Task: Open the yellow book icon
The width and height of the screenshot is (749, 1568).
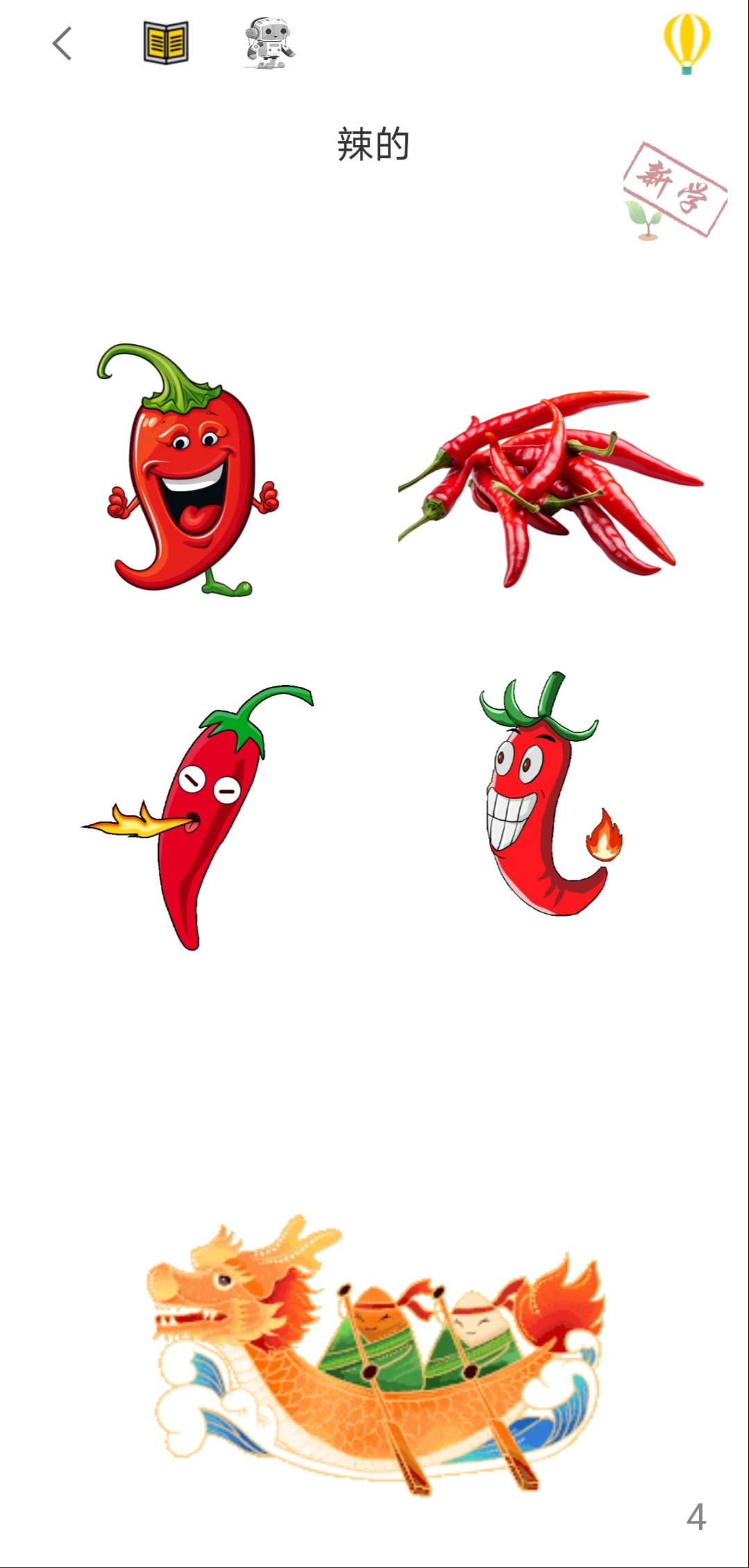Action: tap(166, 43)
